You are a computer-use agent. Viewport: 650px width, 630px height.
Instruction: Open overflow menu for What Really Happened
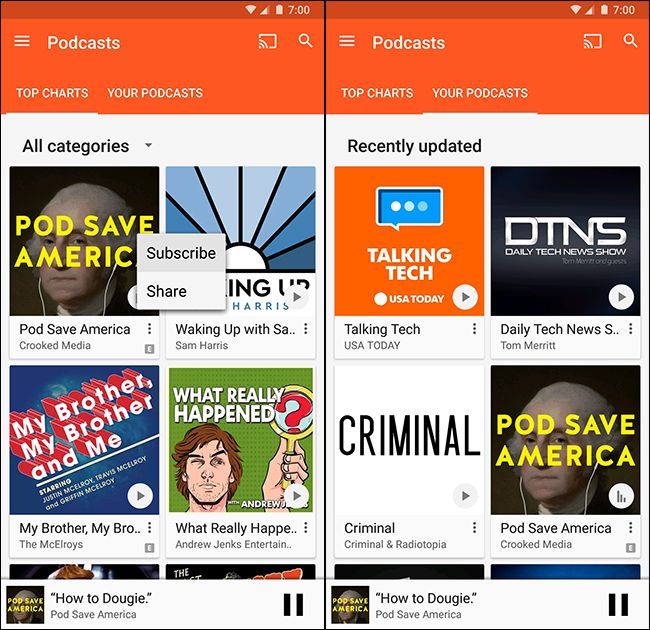point(306,528)
